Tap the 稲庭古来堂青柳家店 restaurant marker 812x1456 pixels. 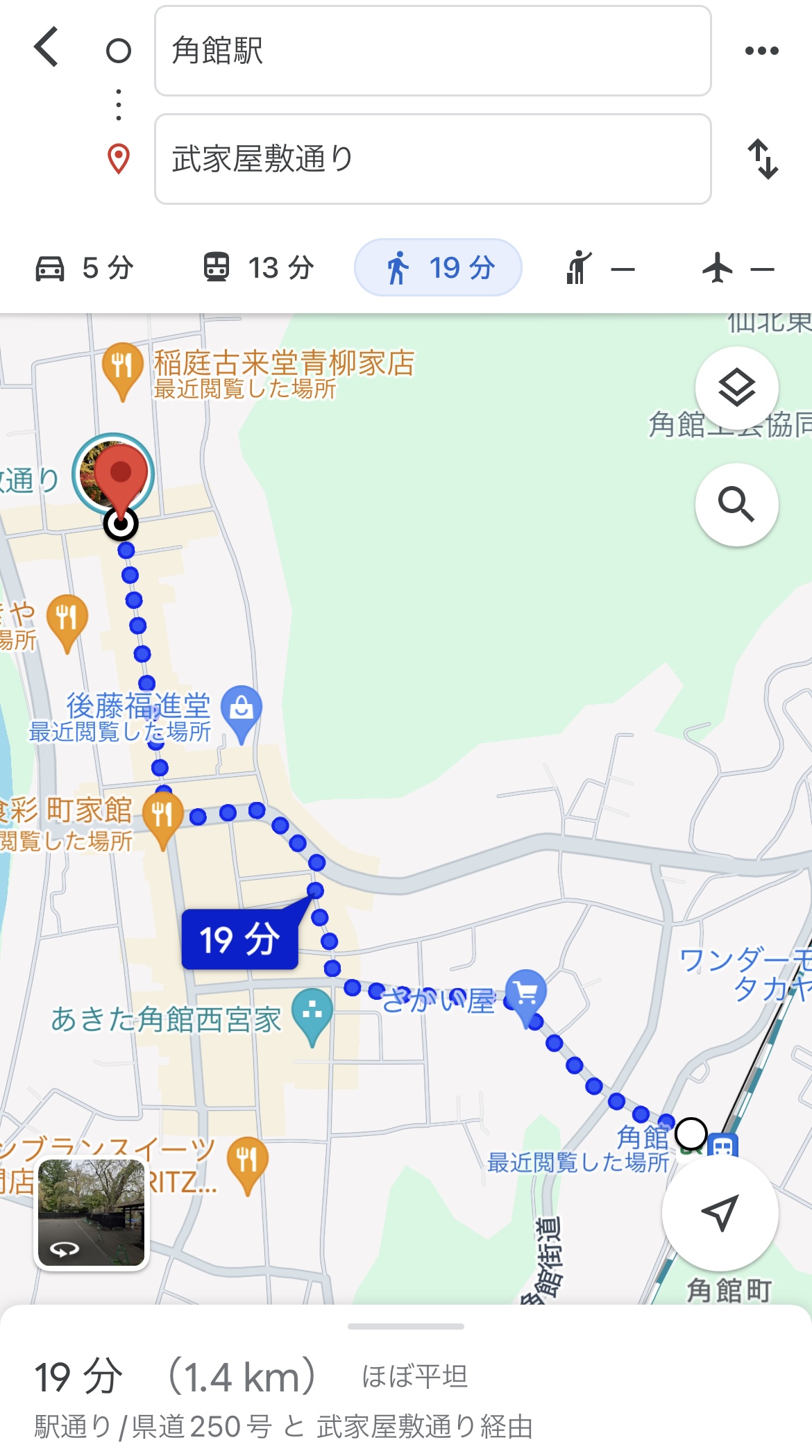[122, 370]
